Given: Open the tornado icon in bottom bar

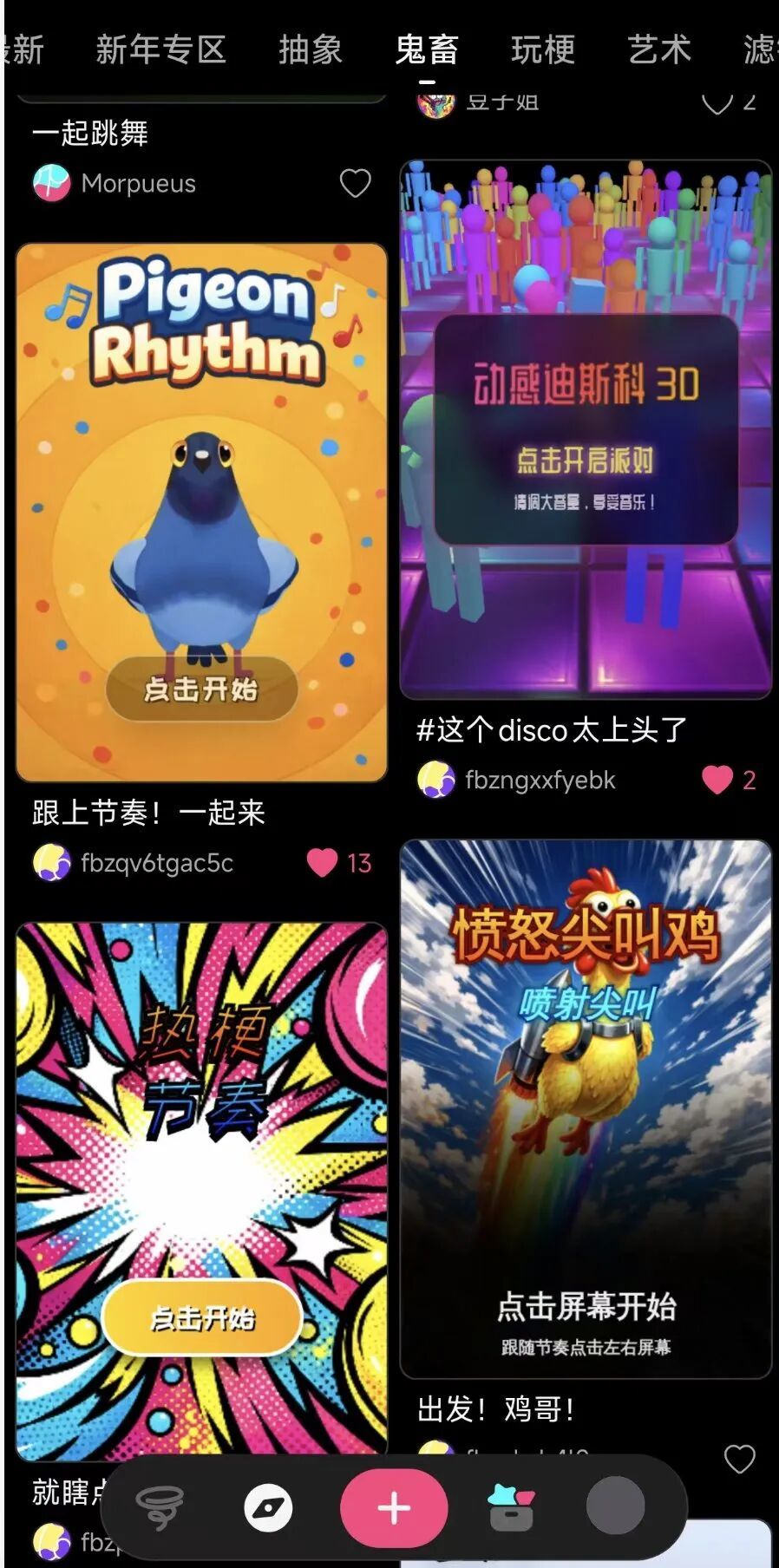Looking at the screenshot, I should (160, 1507).
